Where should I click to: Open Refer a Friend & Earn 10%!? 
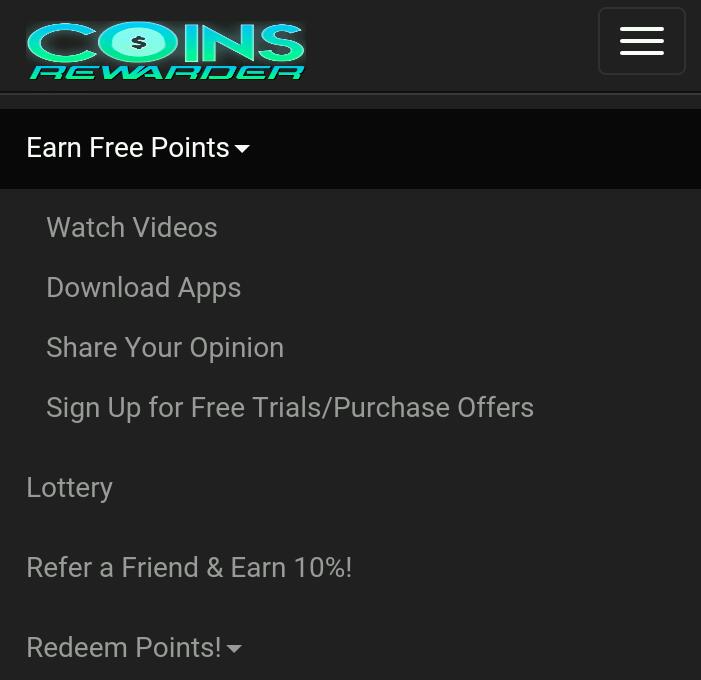pyautogui.click(x=189, y=568)
